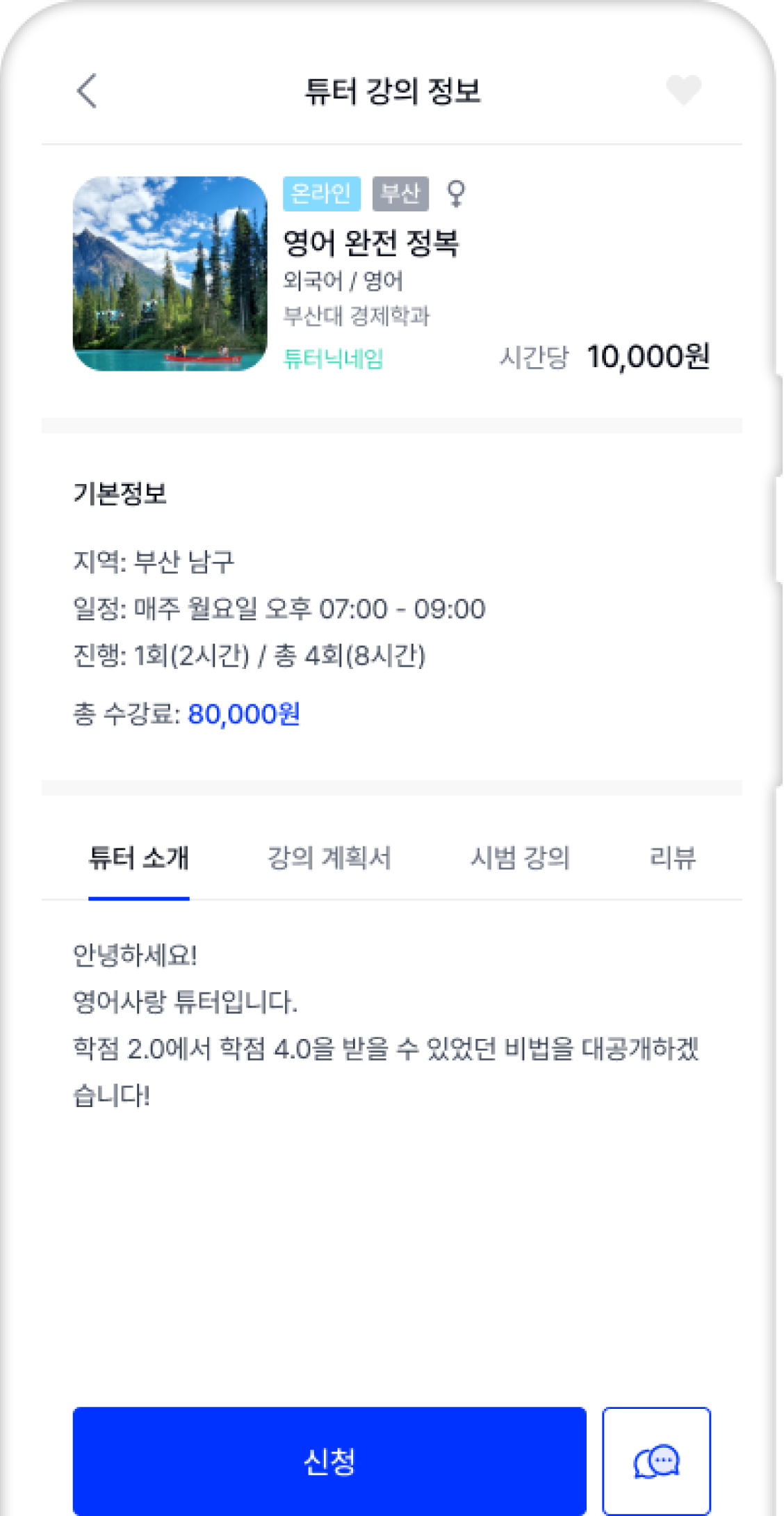This screenshot has width=784, height=1516.
Task: Open the 시범 강의 tab
Action: point(520,858)
